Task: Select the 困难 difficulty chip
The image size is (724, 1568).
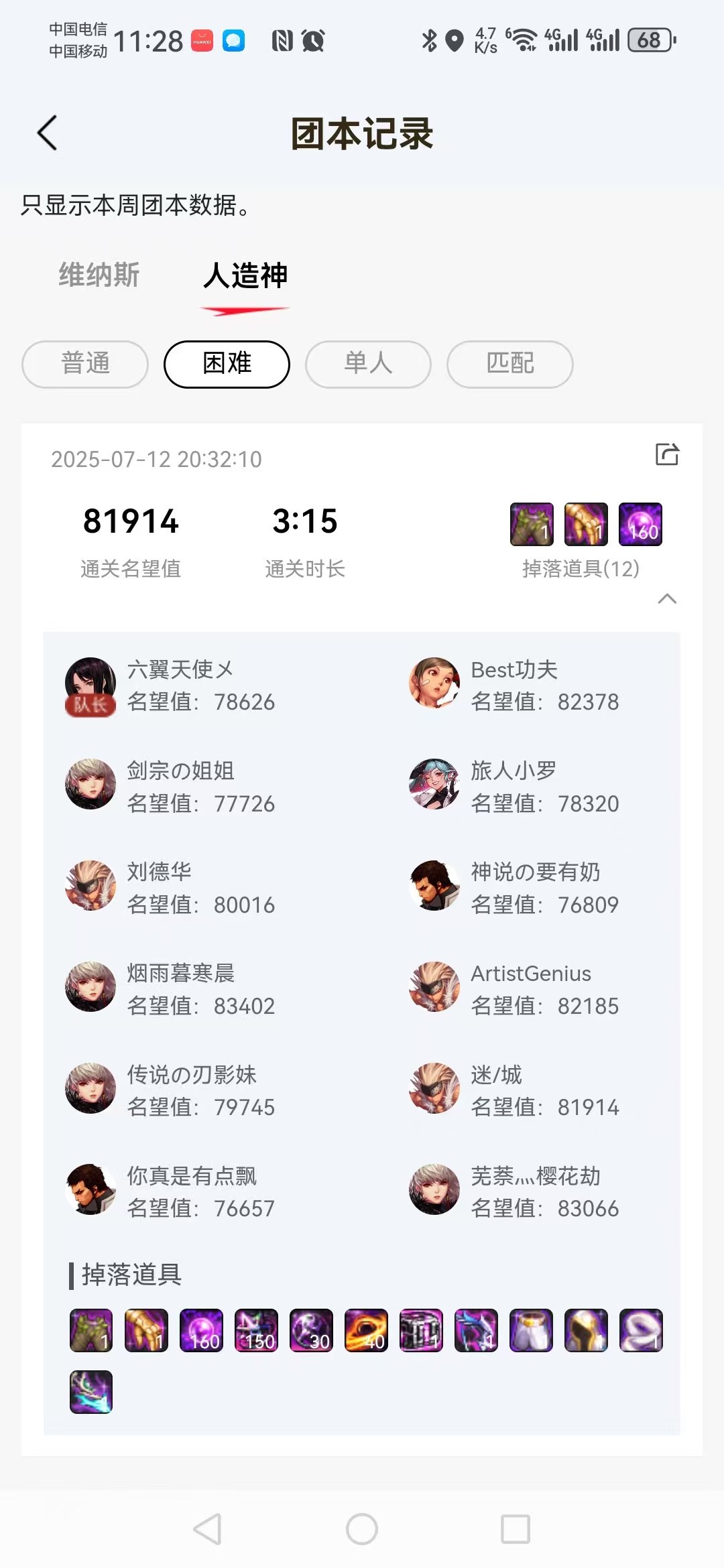Action: point(227,364)
